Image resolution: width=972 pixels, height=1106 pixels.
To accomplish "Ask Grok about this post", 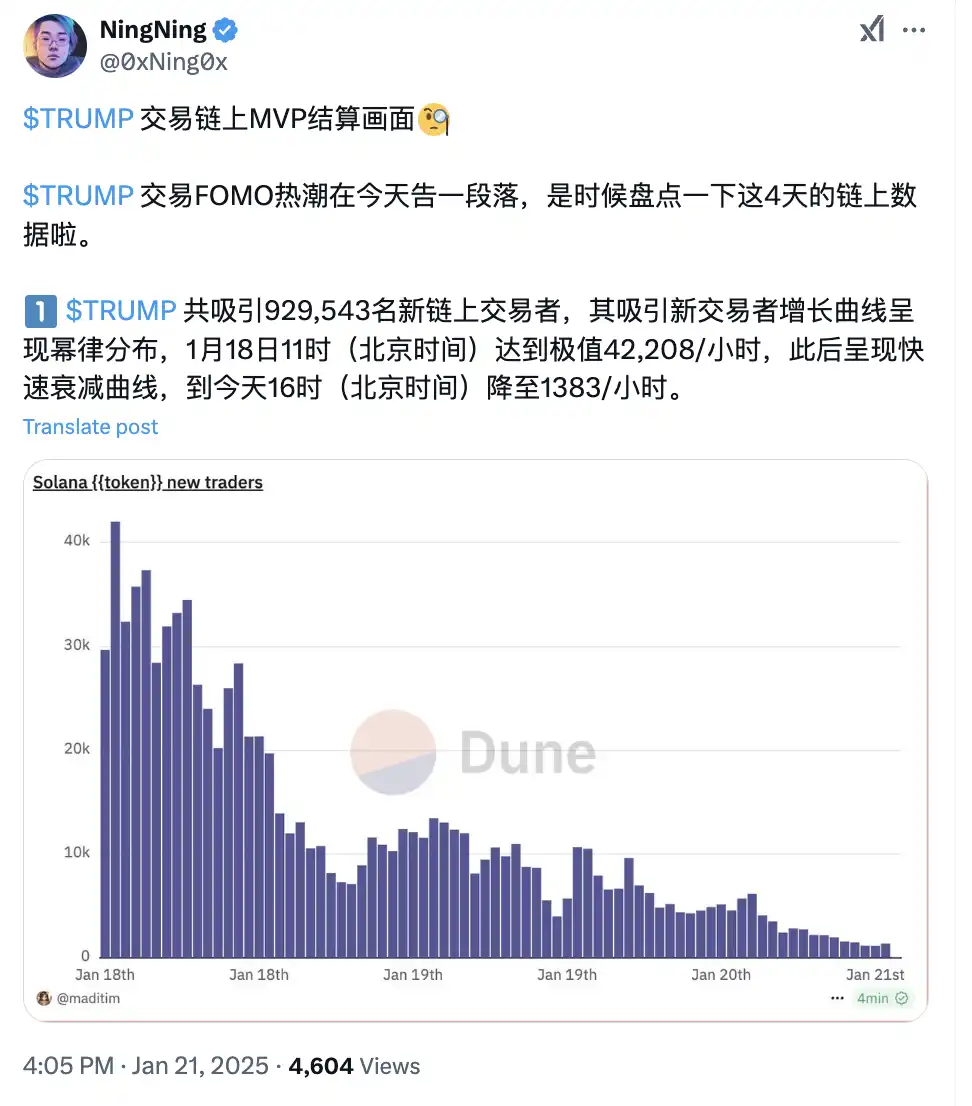I will [872, 31].
